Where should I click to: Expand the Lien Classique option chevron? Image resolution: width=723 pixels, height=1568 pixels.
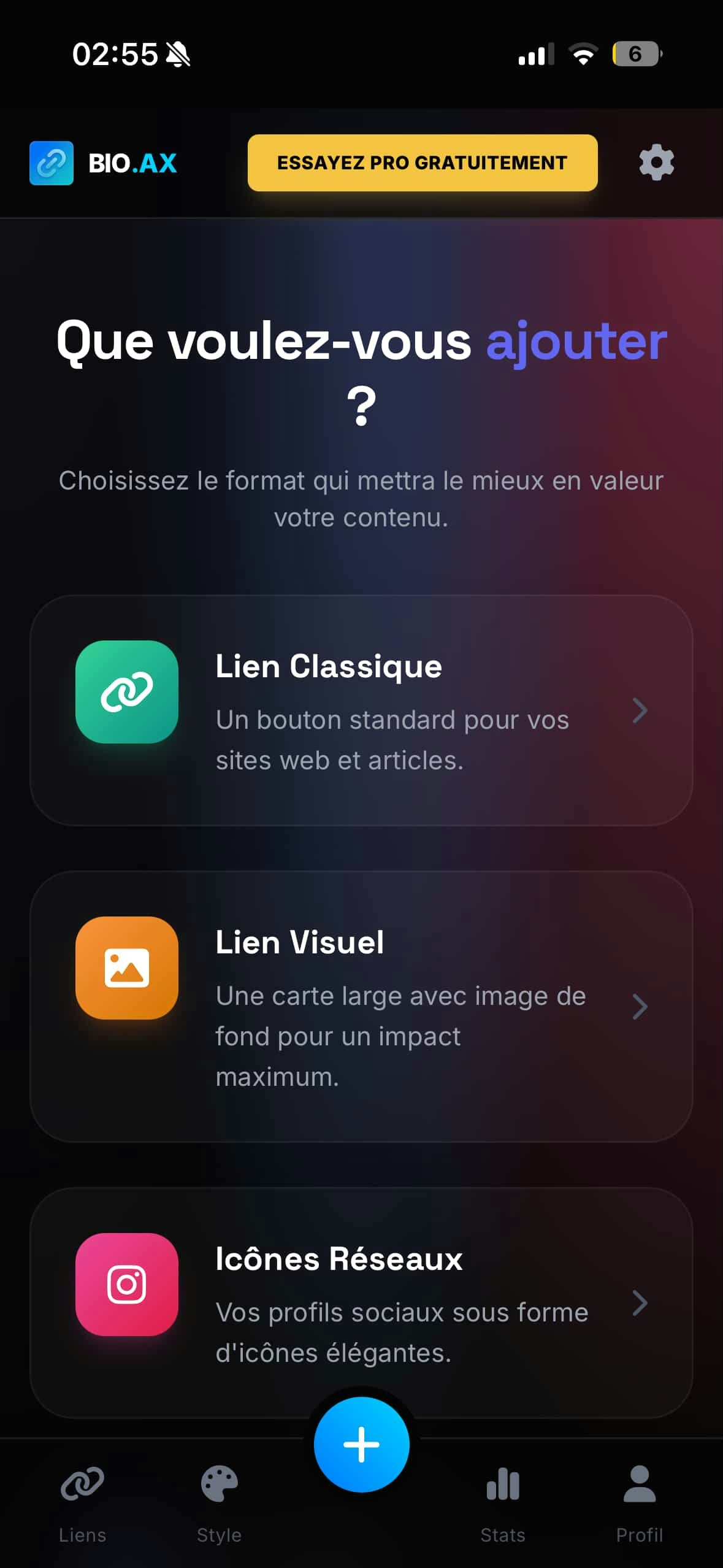pyautogui.click(x=640, y=710)
